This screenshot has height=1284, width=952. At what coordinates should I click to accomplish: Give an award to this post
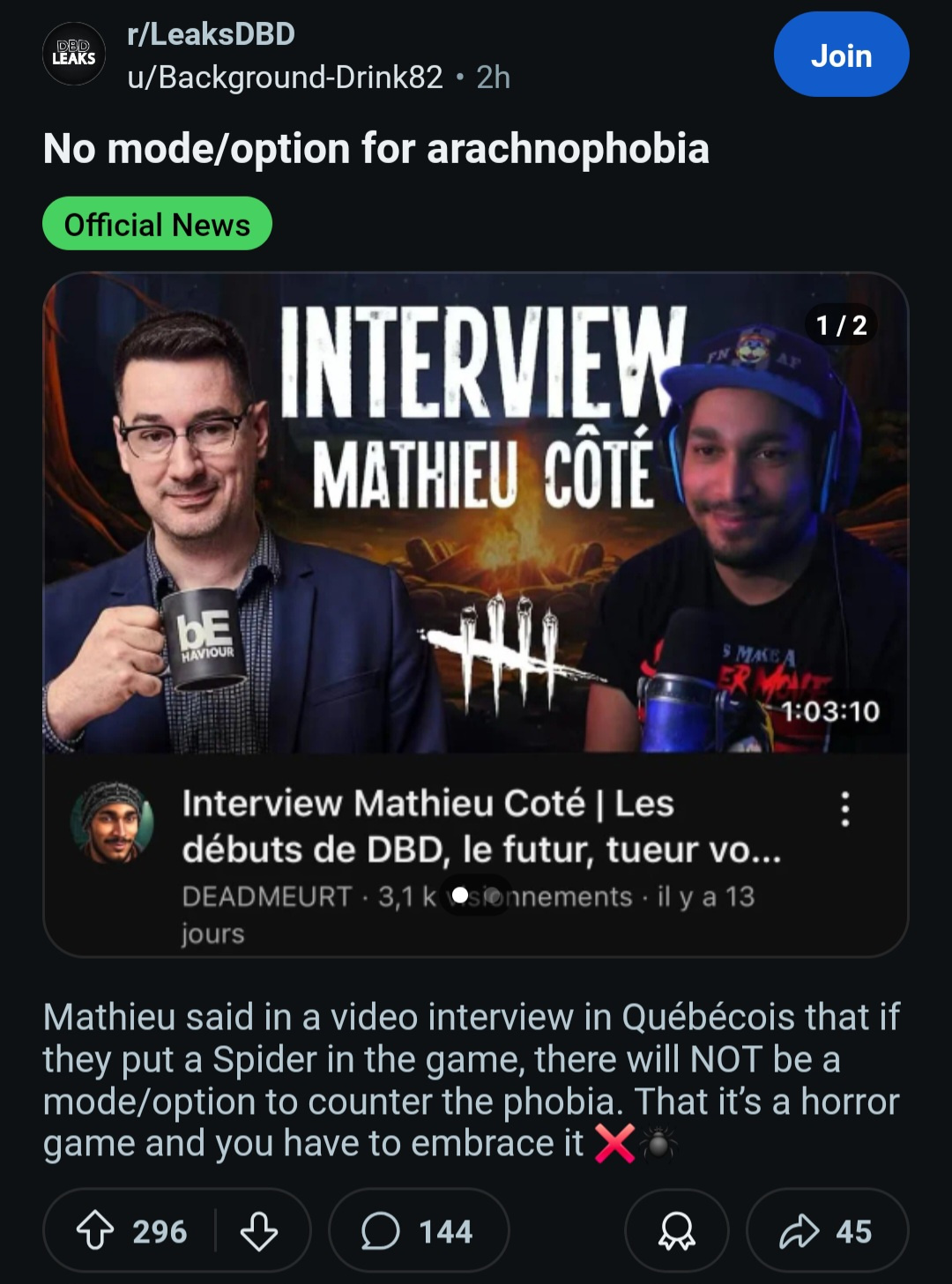pos(676,1230)
